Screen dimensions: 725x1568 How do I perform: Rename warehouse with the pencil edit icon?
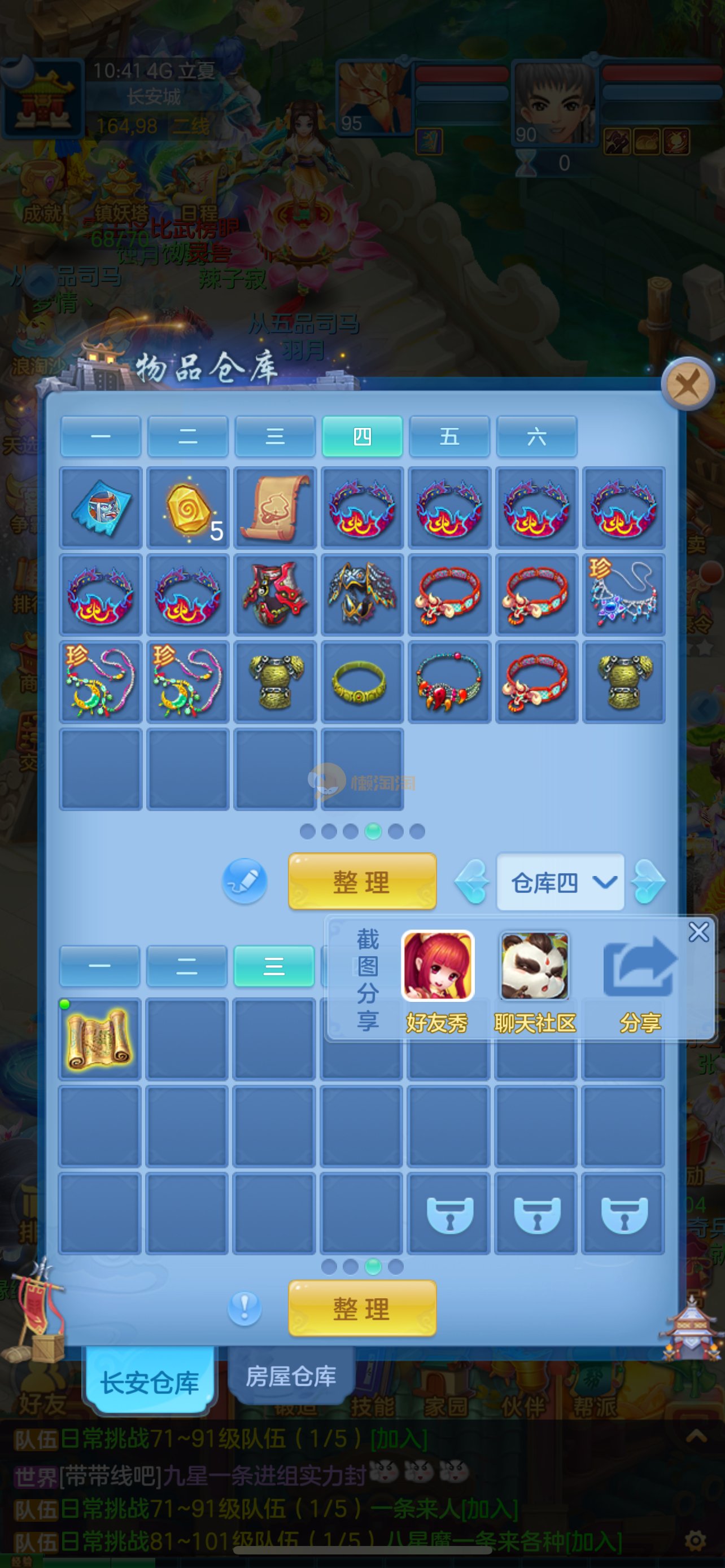point(244,881)
